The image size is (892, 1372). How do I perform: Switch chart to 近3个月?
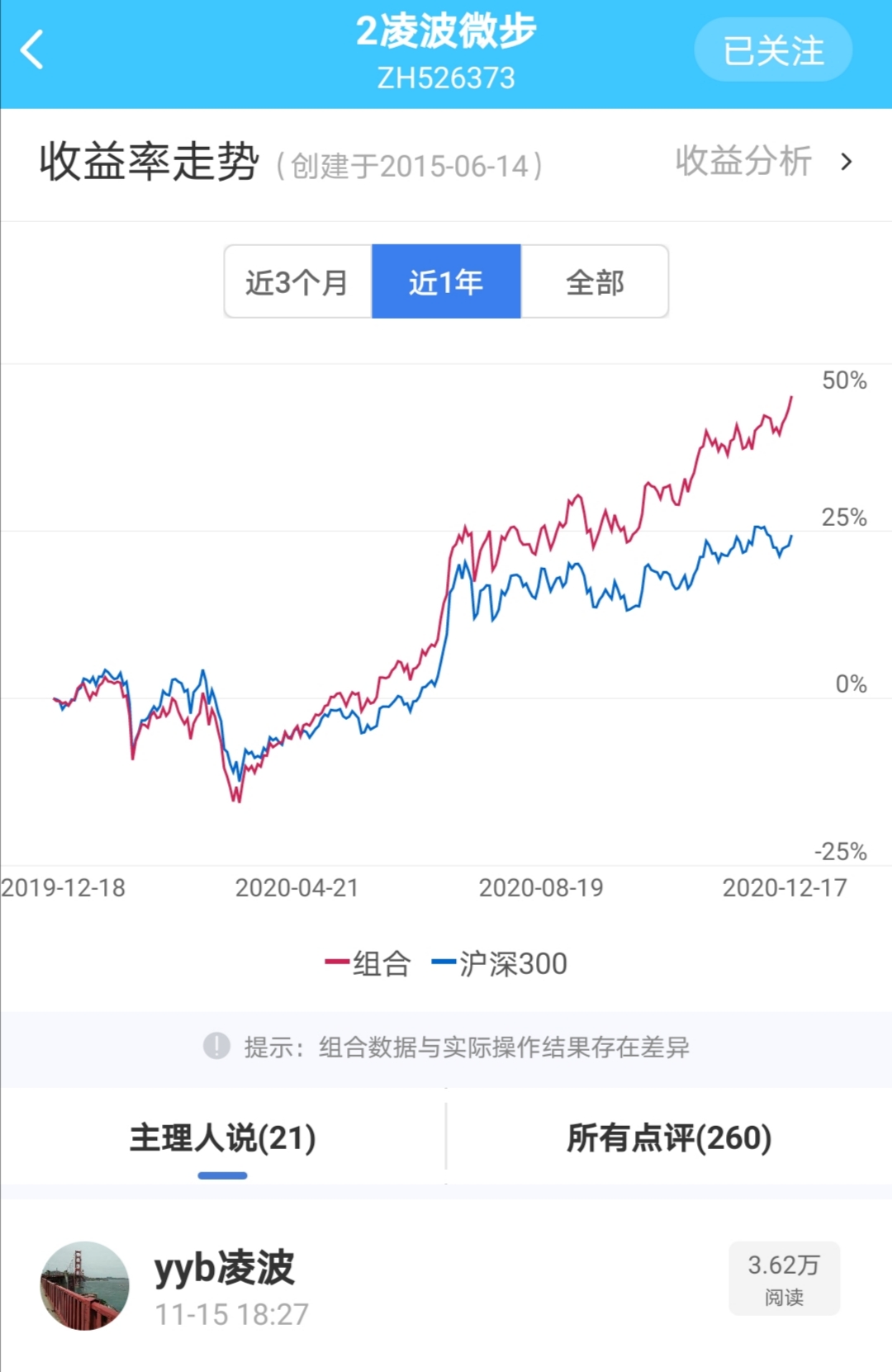297,282
